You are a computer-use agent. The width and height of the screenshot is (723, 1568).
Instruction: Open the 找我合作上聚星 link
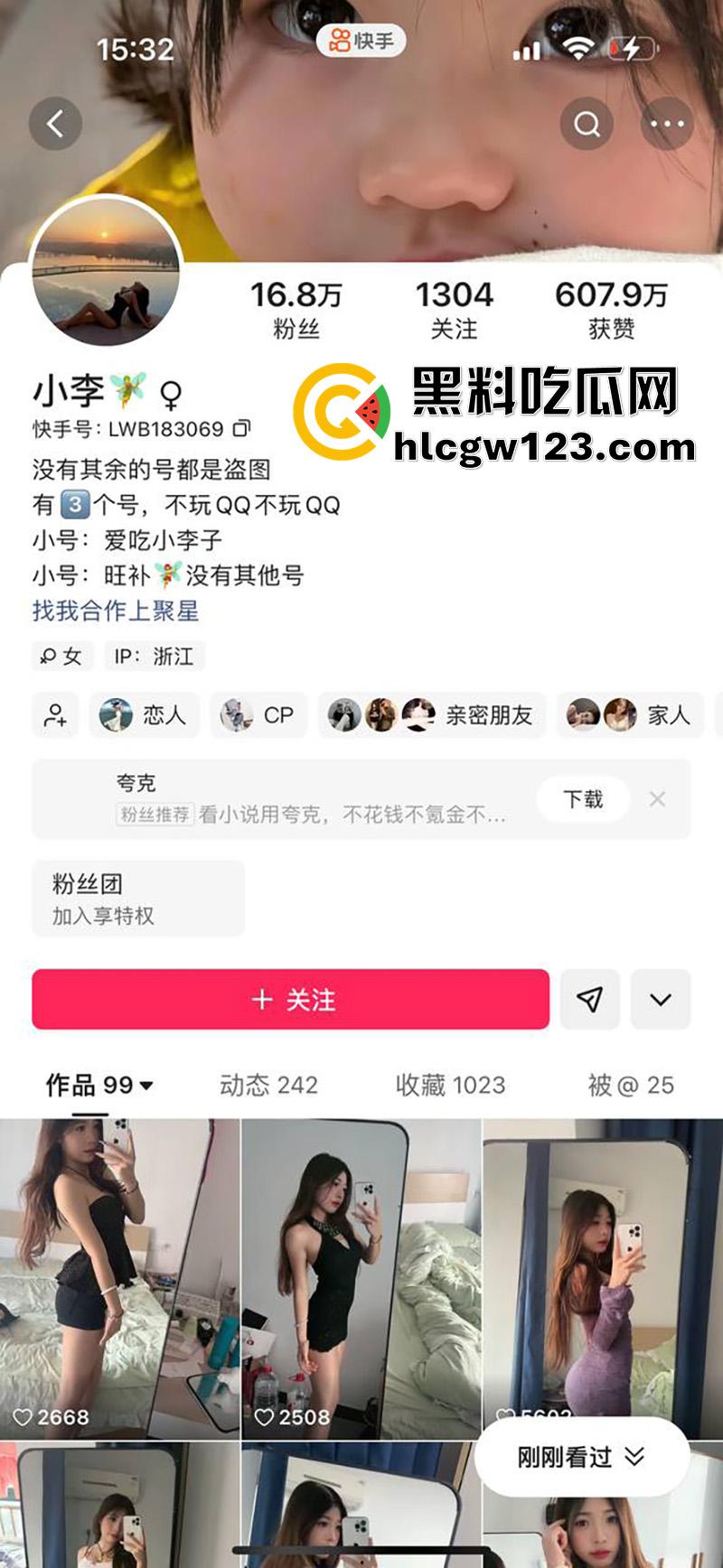point(116,611)
